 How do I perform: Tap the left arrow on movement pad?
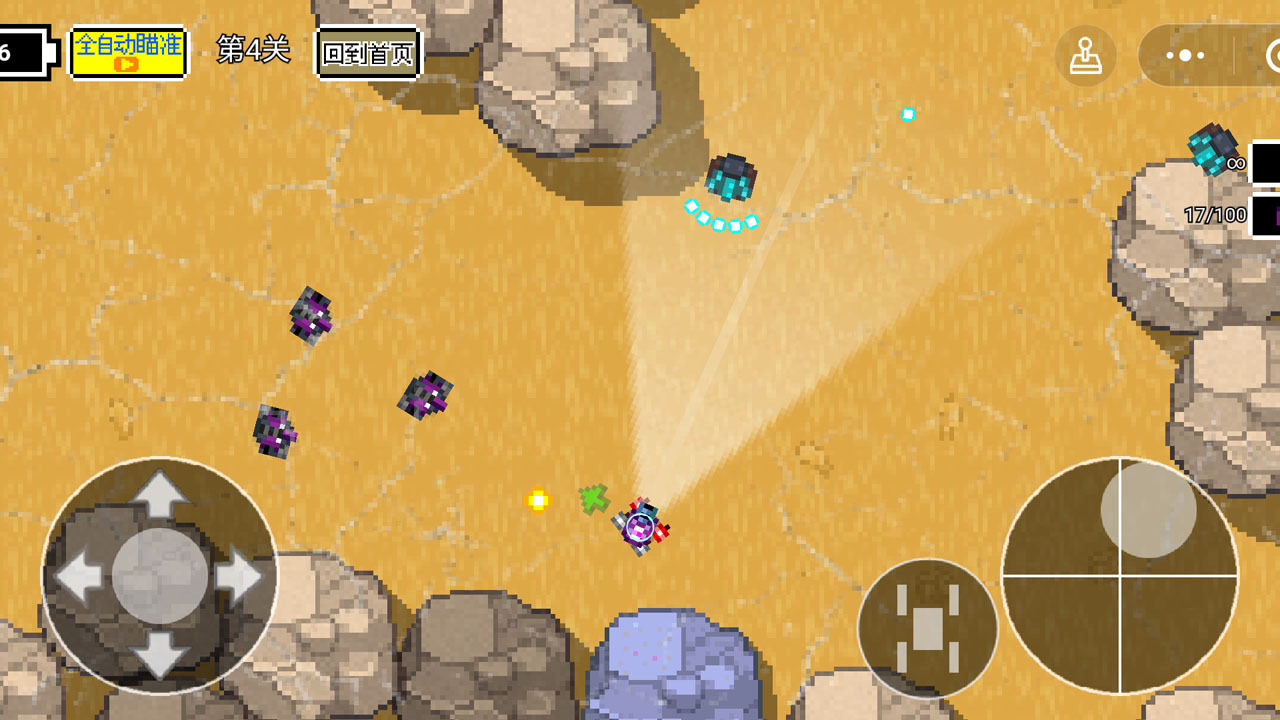pyautogui.click(x=78, y=577)
